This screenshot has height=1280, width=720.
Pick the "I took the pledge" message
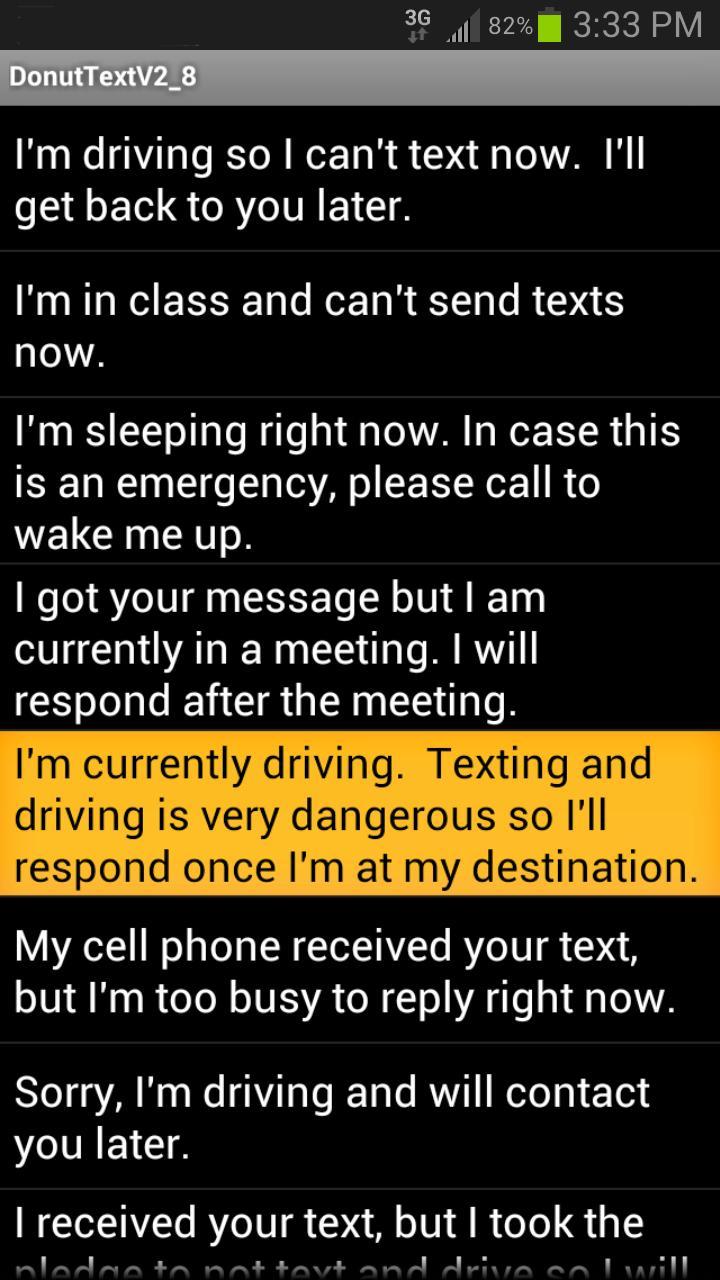tap(360, 1236)
